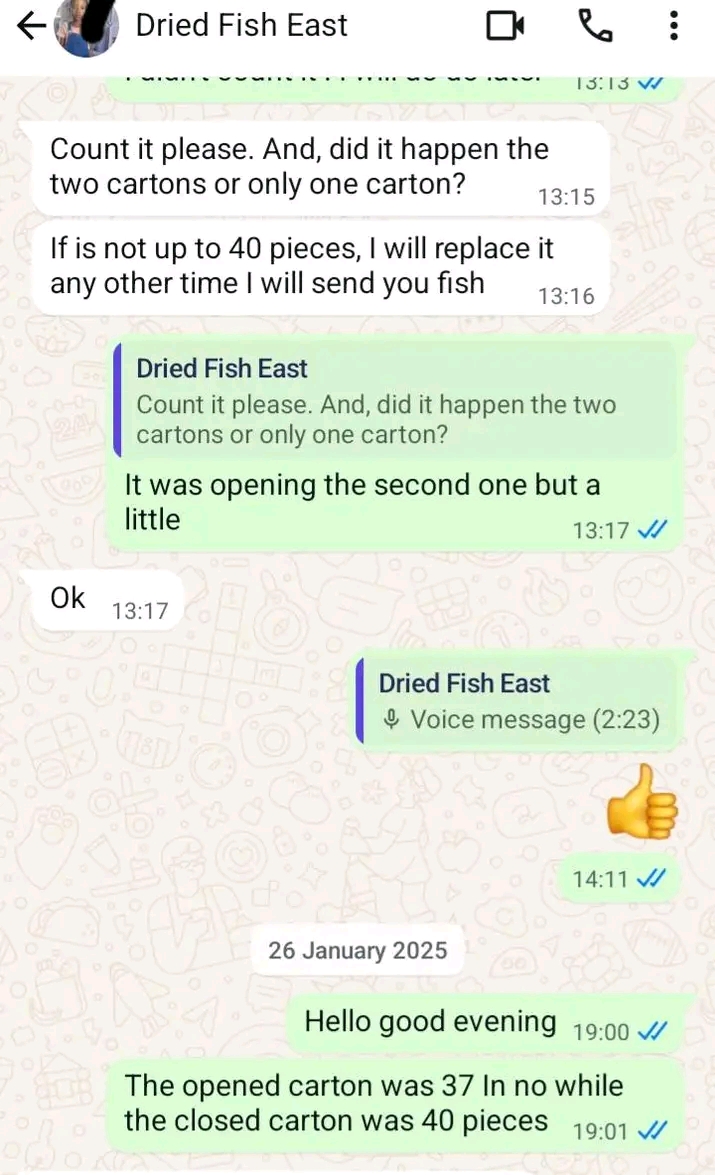715x1175 pixels.
Task: Jump to the quoted voice message (2:23)
Action: click(x=517, y=701)
